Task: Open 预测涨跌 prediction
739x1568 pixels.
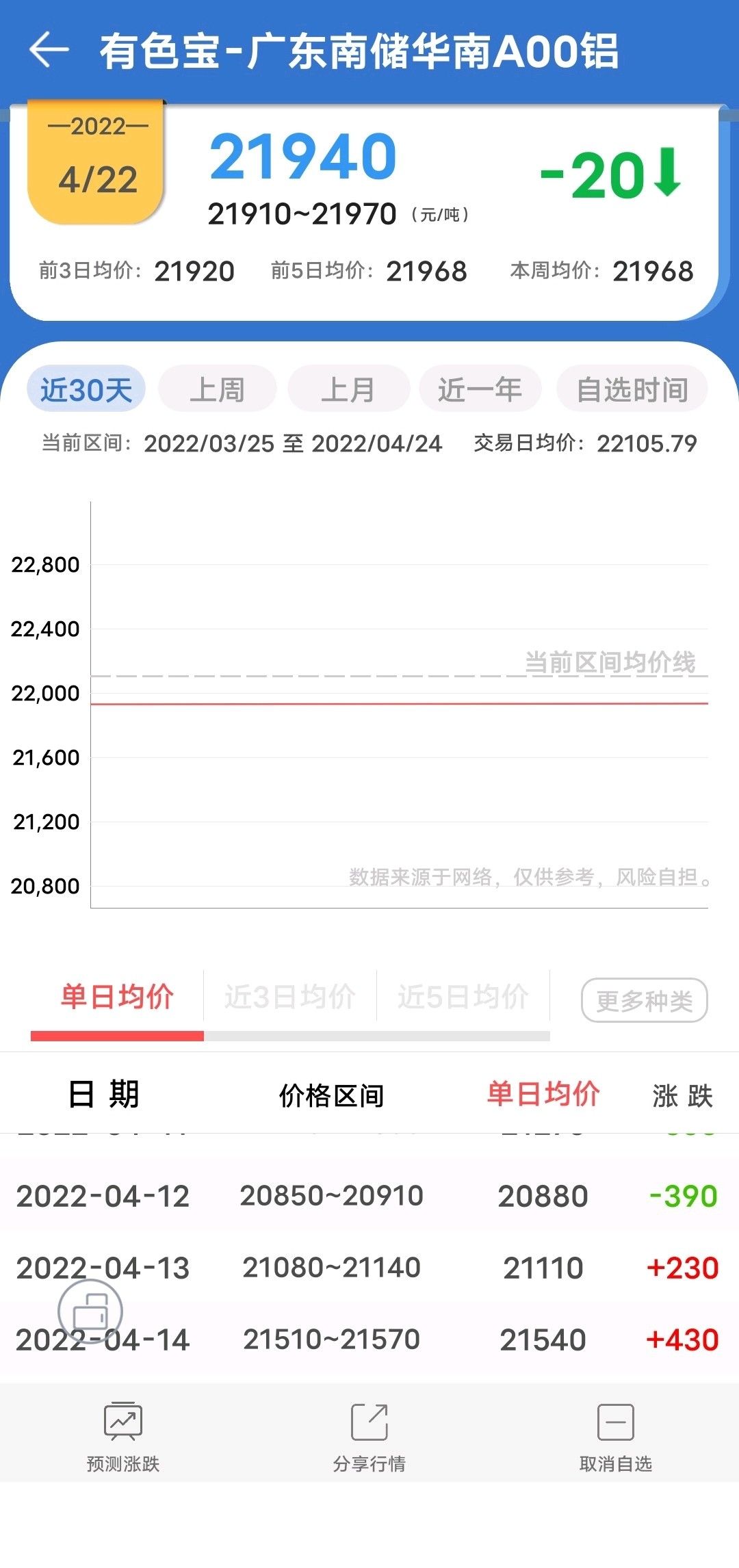Action: click(x=123, y=1437)
